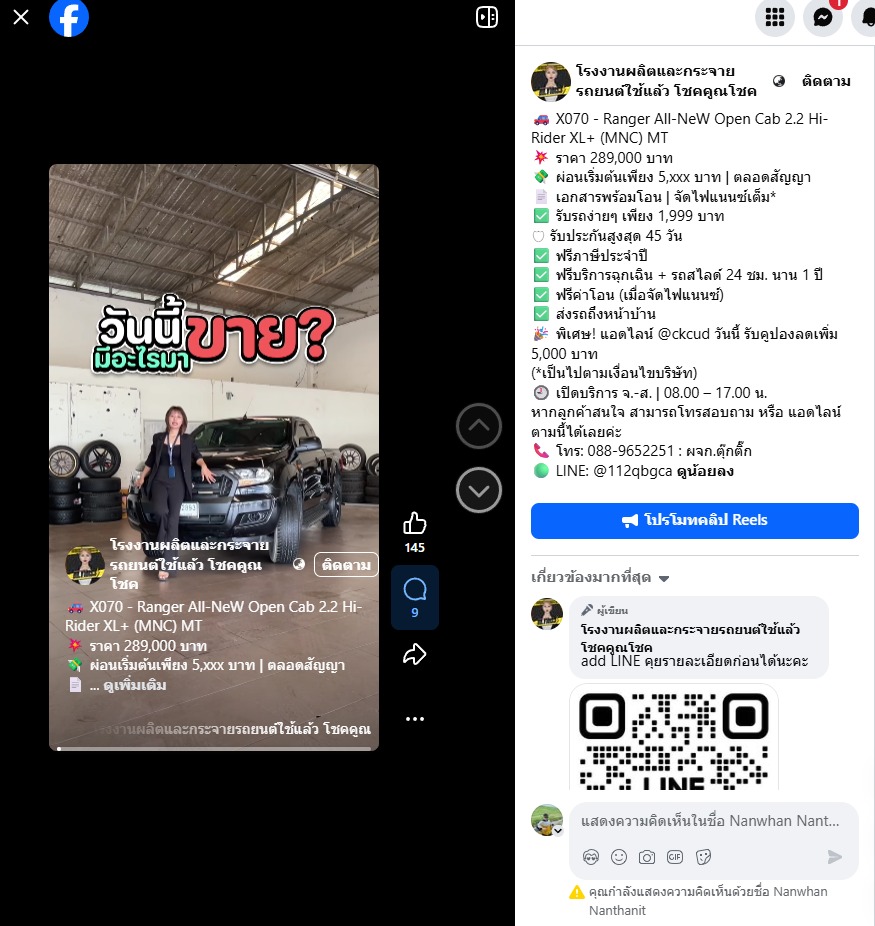Open the comments on this reel
875x926 pixels.
click(x=414, y=589)
